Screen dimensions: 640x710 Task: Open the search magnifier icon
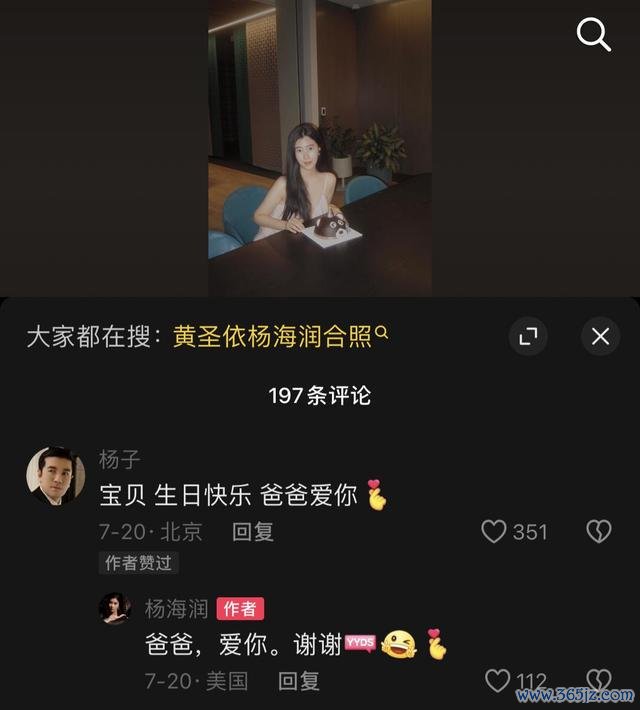pyautogui.click(x=594, y=36)
